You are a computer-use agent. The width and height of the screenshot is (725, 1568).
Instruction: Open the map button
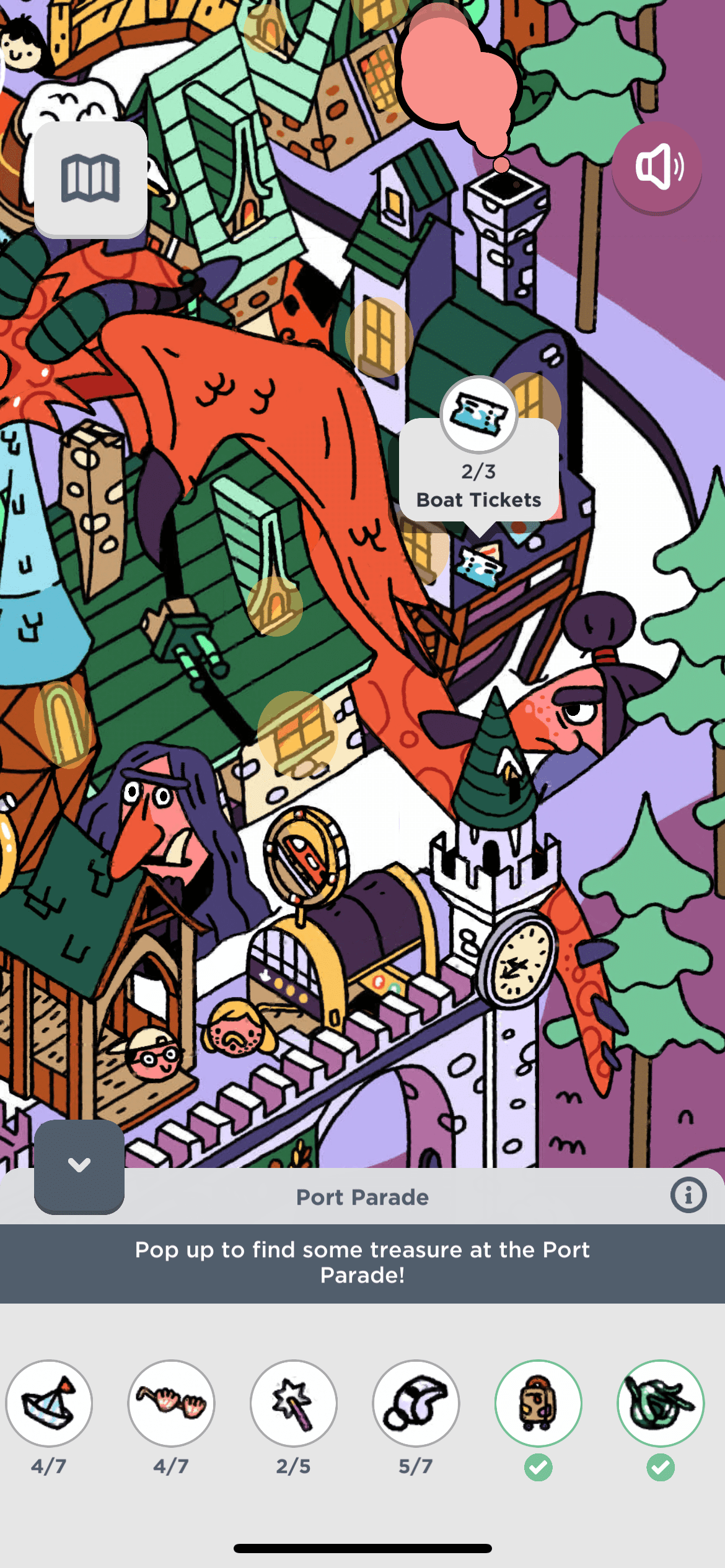click(x=90, y=179)
